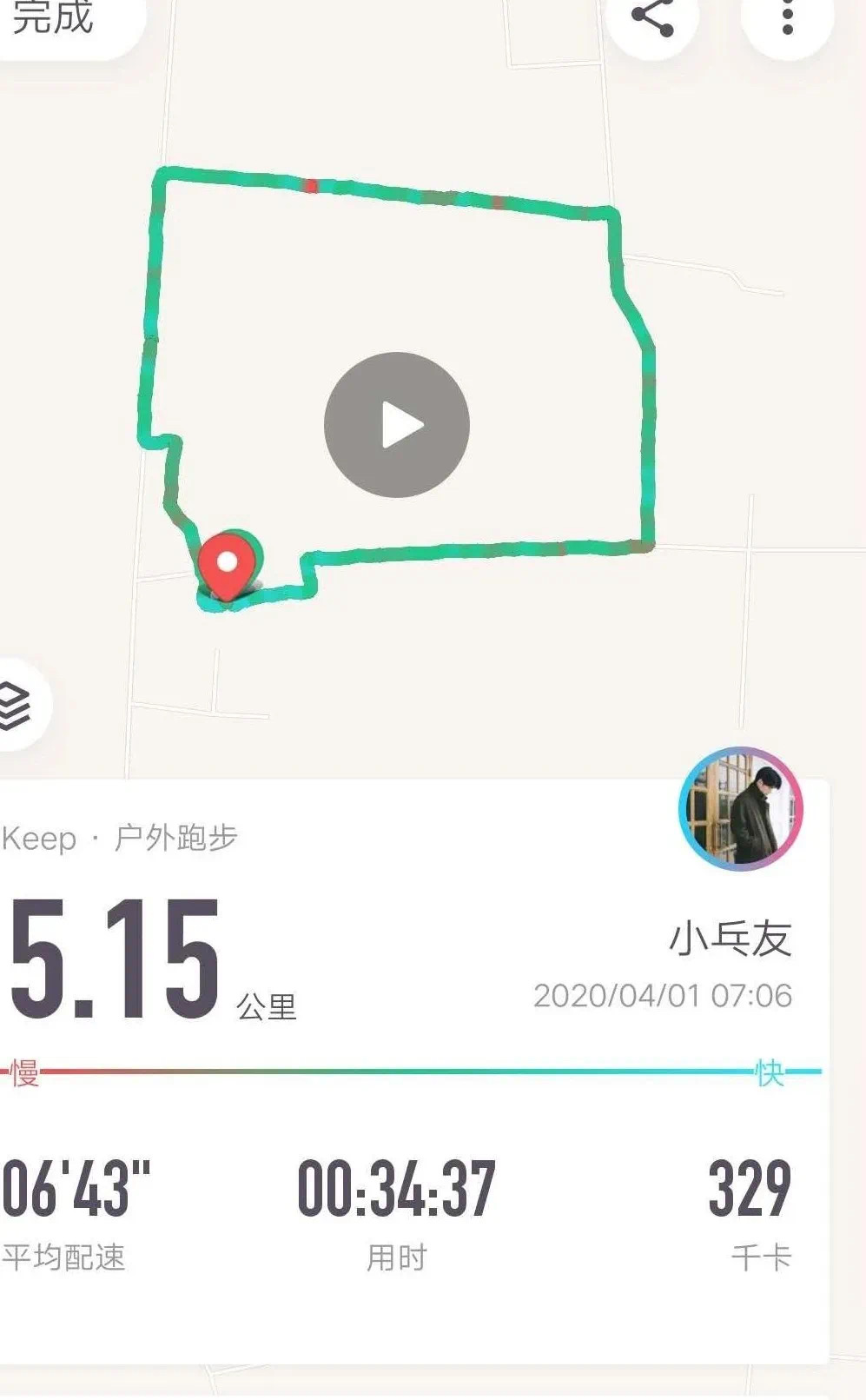Open the map layers switcher
This screenshot has height=1400, width=866.
(16, 705)
